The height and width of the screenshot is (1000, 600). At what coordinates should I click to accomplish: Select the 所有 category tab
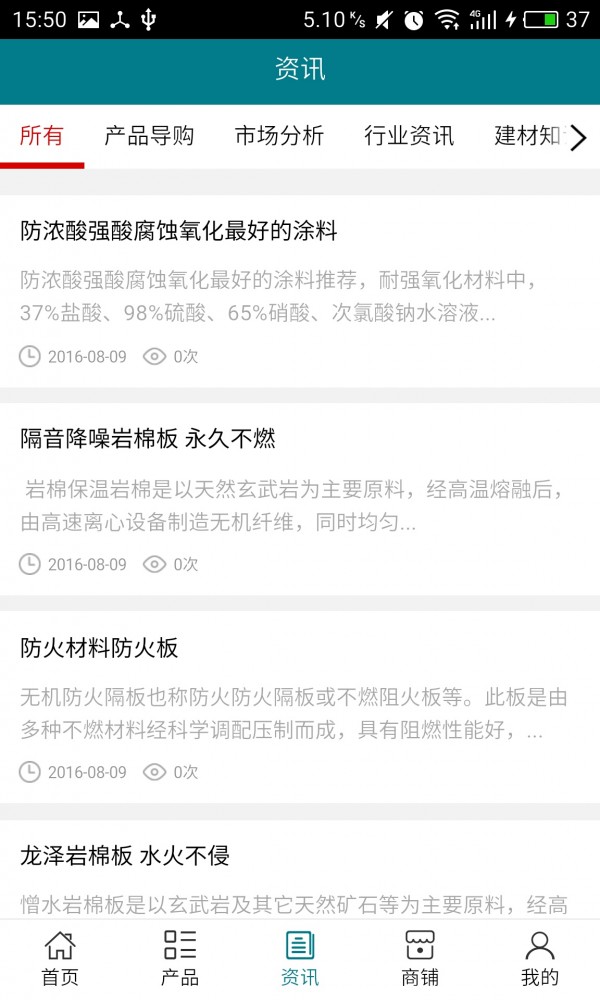point(42,136)
